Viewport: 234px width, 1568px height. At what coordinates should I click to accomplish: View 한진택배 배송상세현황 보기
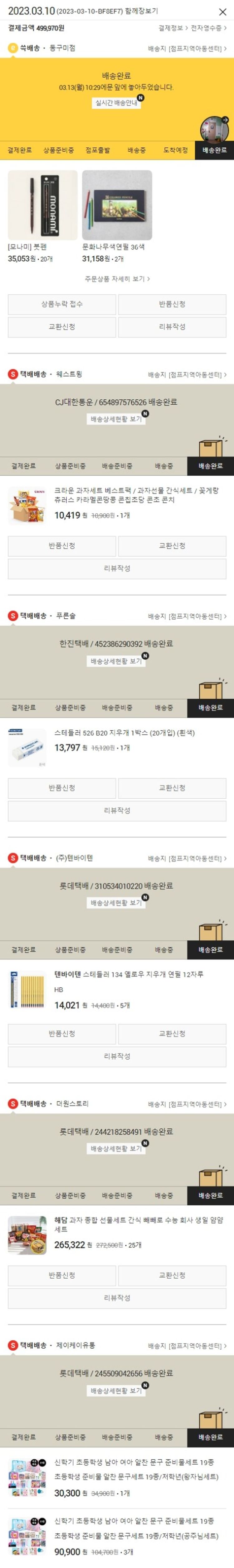[x=116, y=661]
